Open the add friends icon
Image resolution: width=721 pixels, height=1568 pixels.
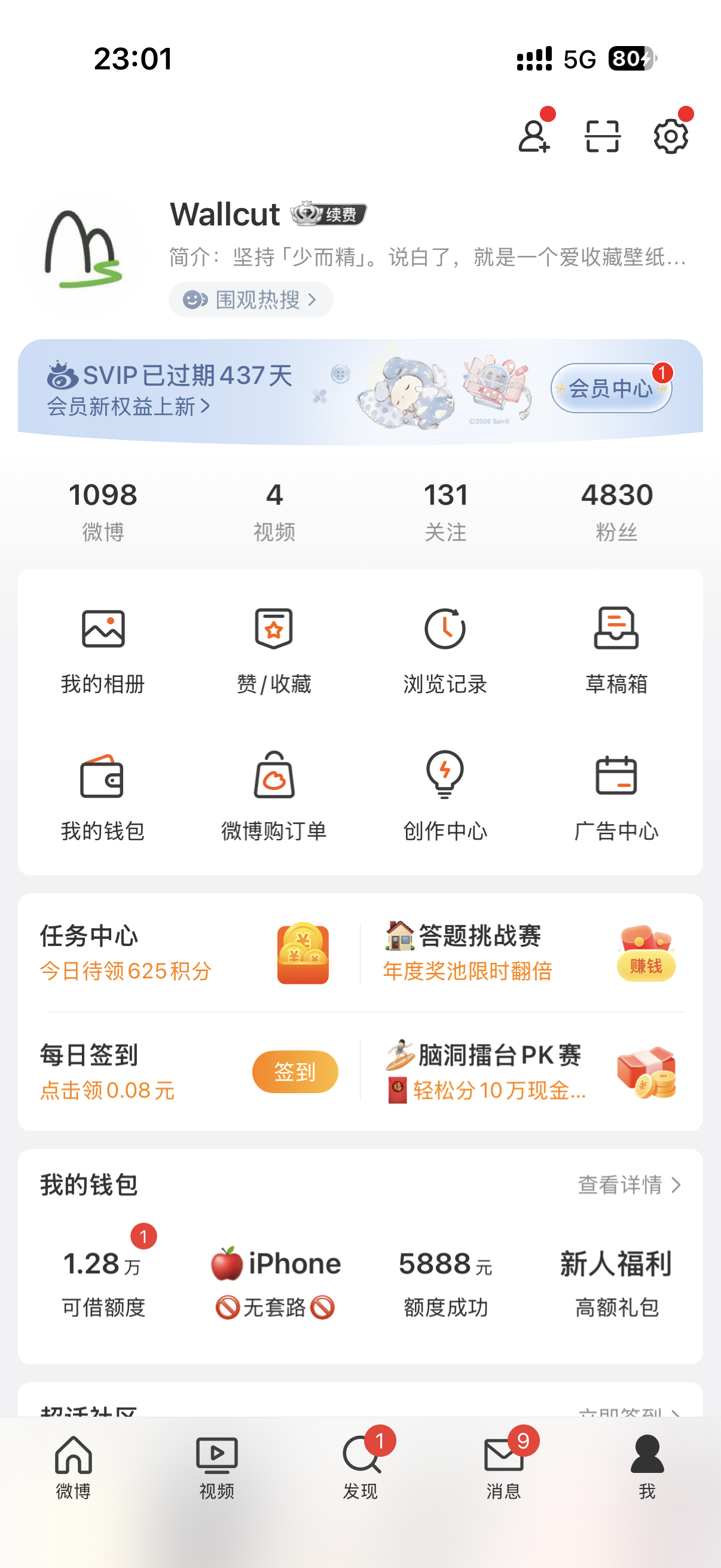[x=534, y=136]
